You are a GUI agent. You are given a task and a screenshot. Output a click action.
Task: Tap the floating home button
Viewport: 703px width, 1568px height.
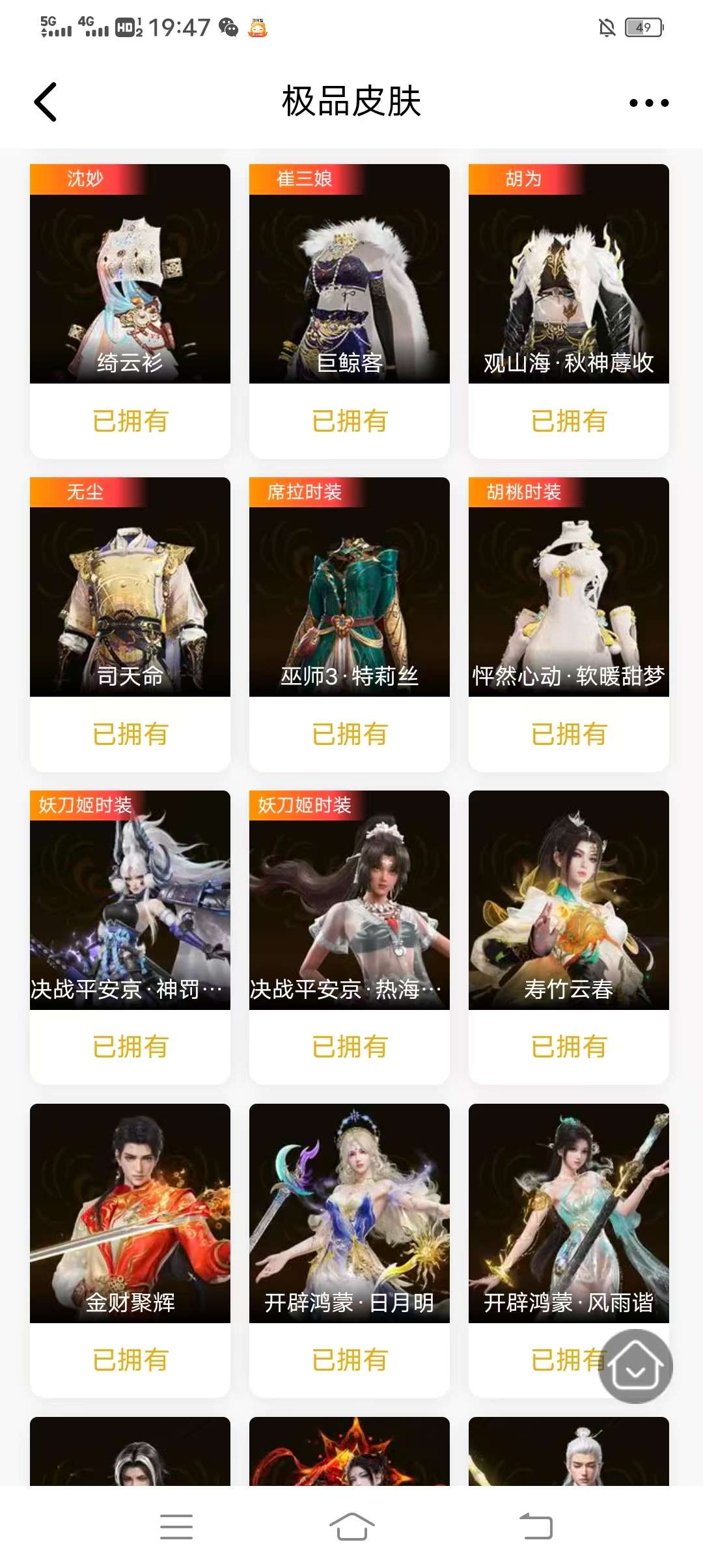[x=635, y=1366]
